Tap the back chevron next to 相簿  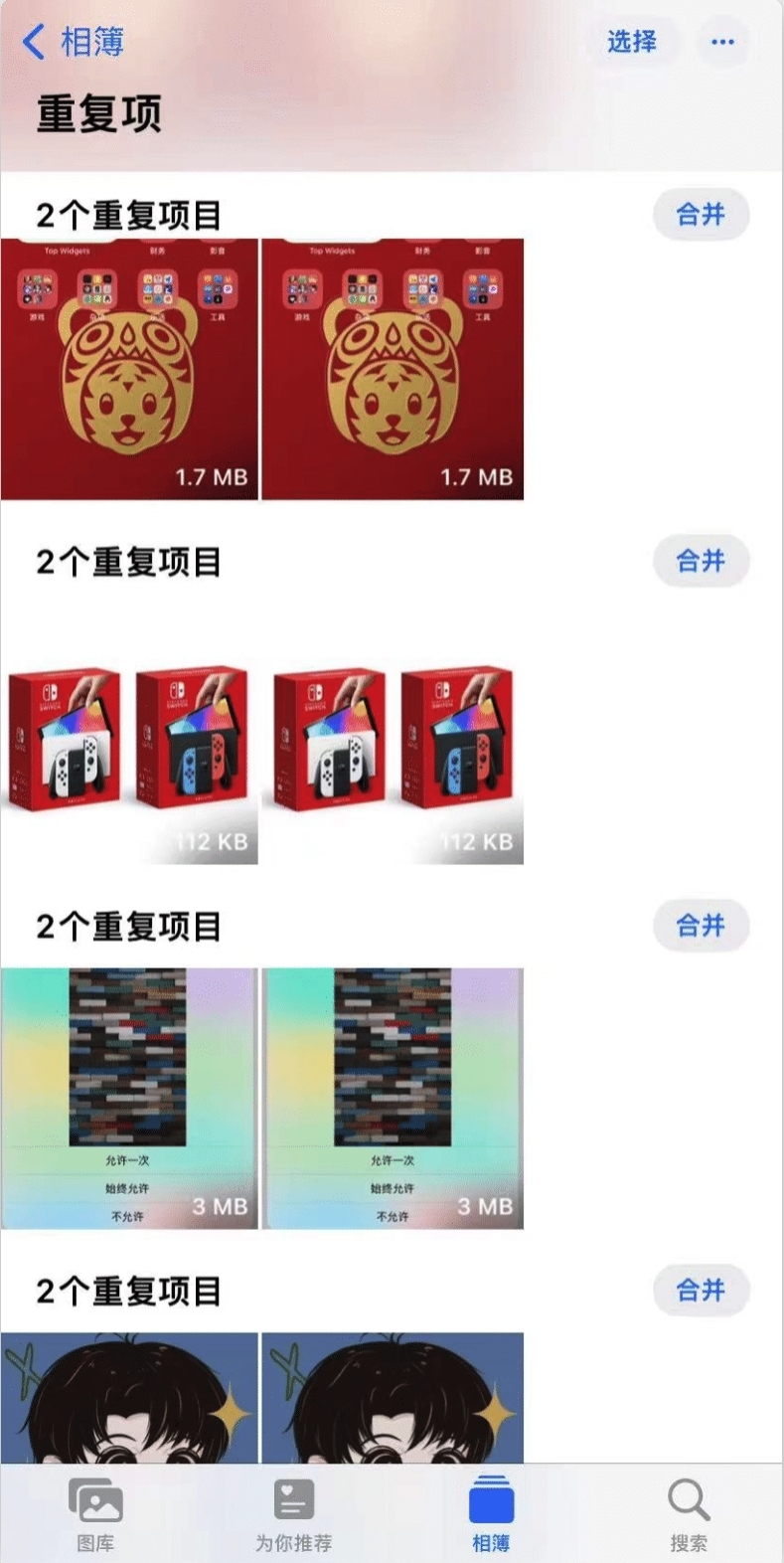(x=30, y=42)
